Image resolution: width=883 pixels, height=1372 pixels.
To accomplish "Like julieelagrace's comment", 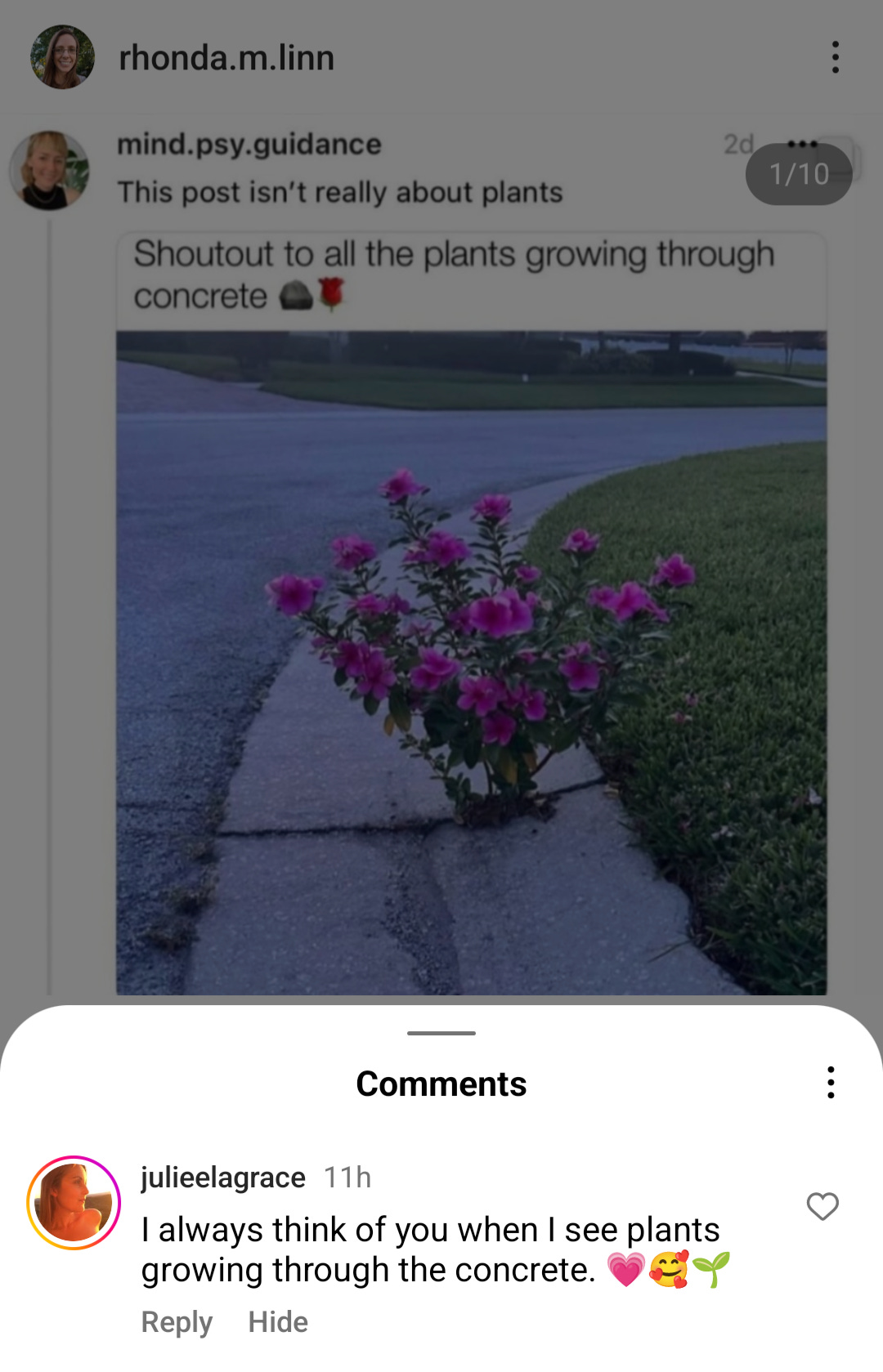I will point(822,1206).
